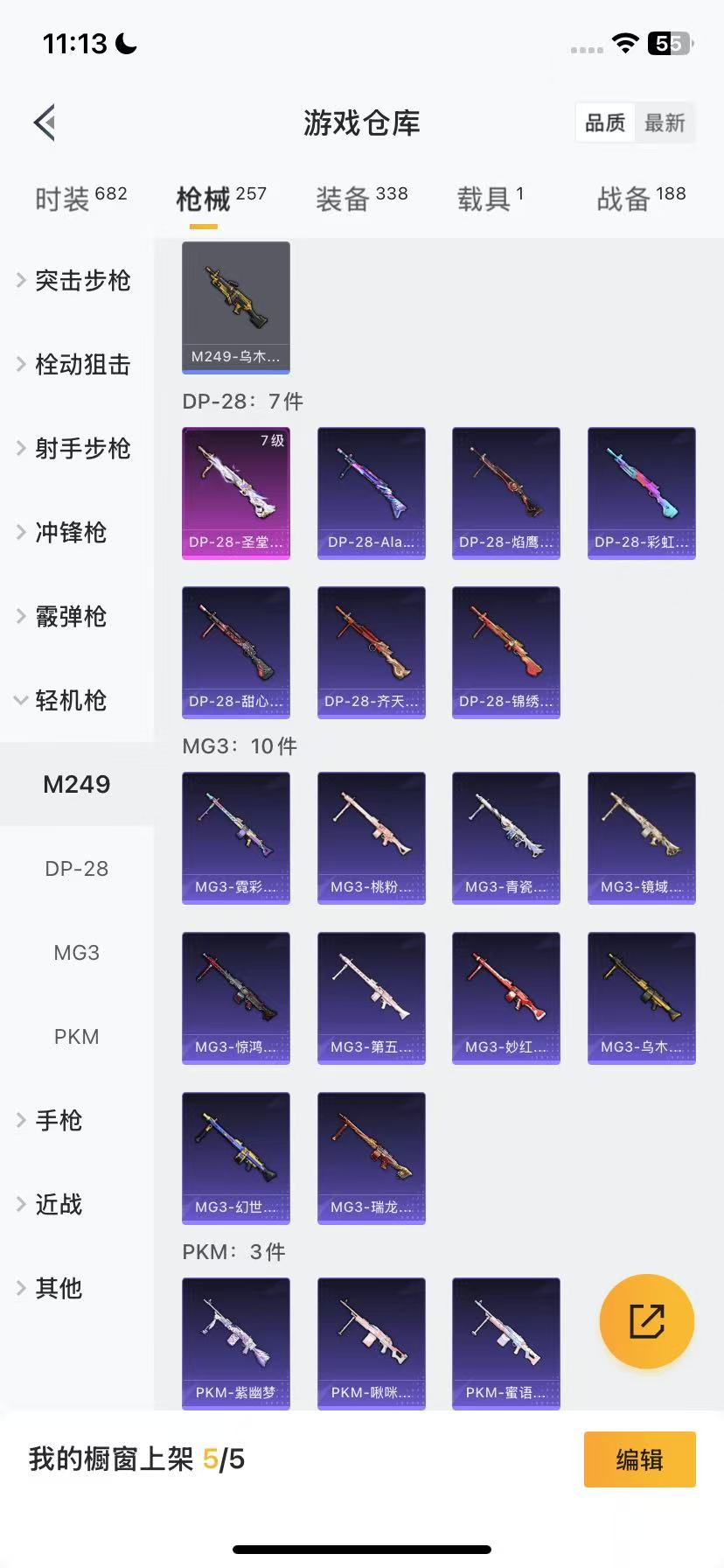Tap the orange share floating button
Viewport: 724px width, 1568px height.
click(x=646, y=1320)
